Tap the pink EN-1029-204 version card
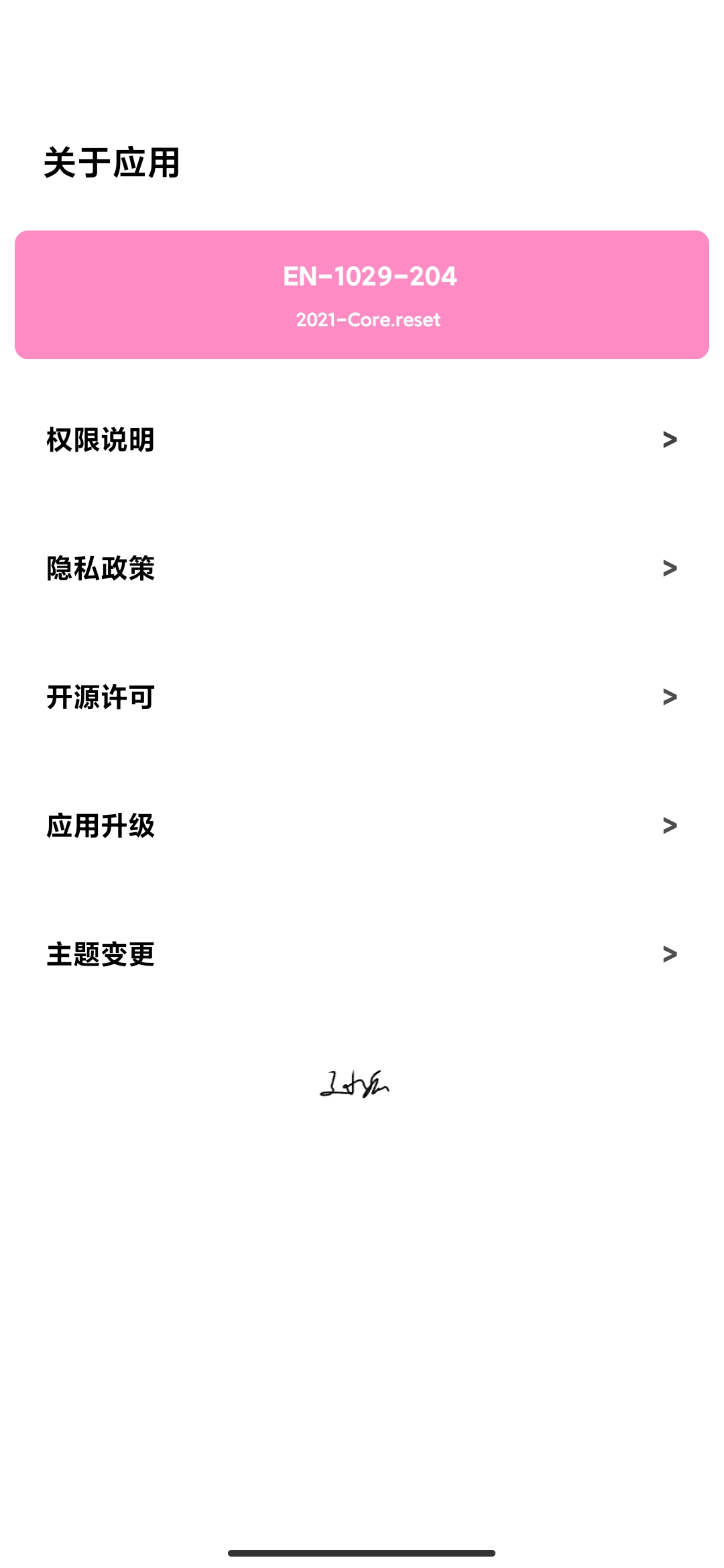This screenshot has height=1568, width=724. coord(362,295)
